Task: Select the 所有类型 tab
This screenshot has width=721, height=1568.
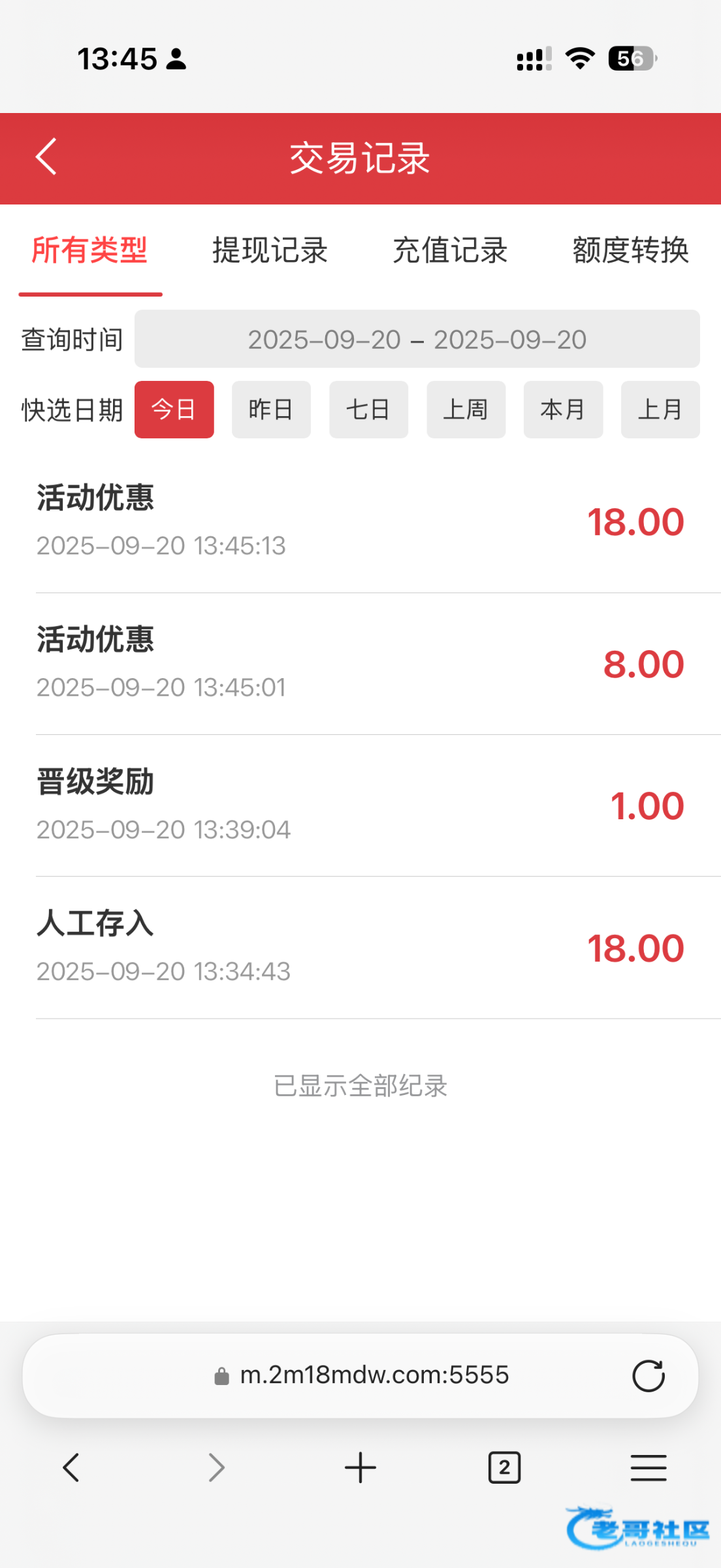Action: pyautogui.click(x=90, y=251)
